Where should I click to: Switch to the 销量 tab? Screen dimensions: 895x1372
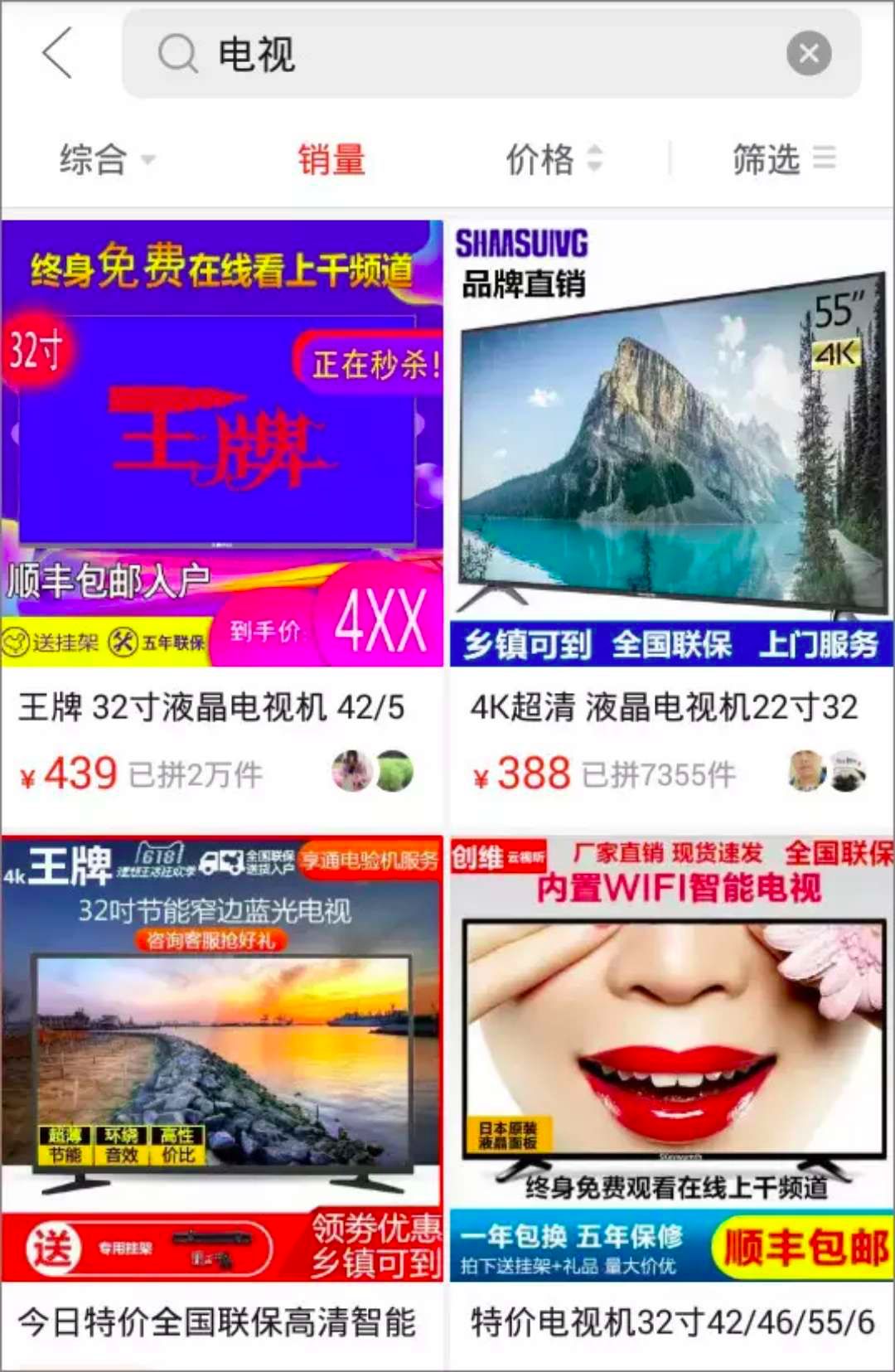coord(331,160)
